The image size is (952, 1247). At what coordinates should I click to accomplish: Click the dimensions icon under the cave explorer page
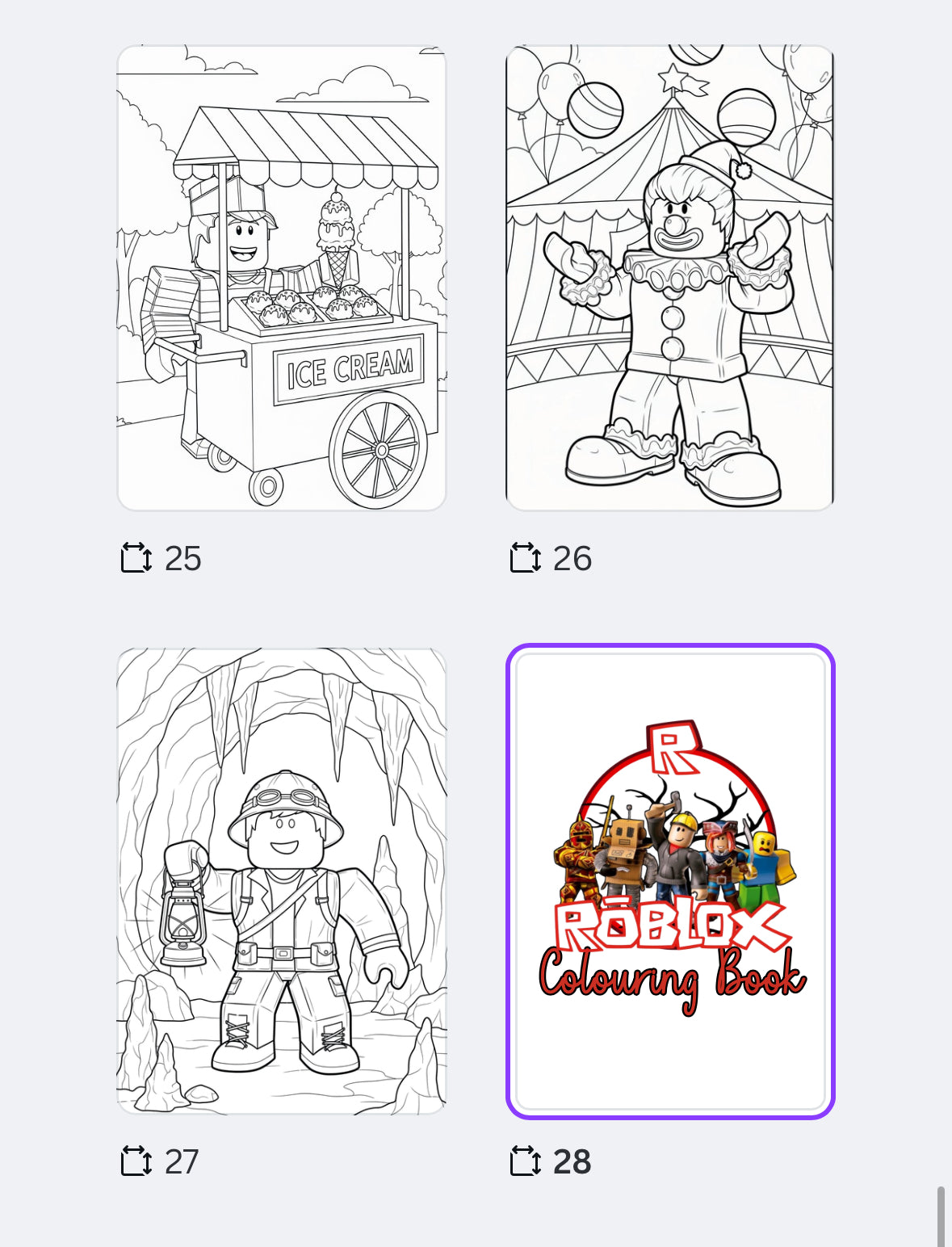(x=136, y=1161)
